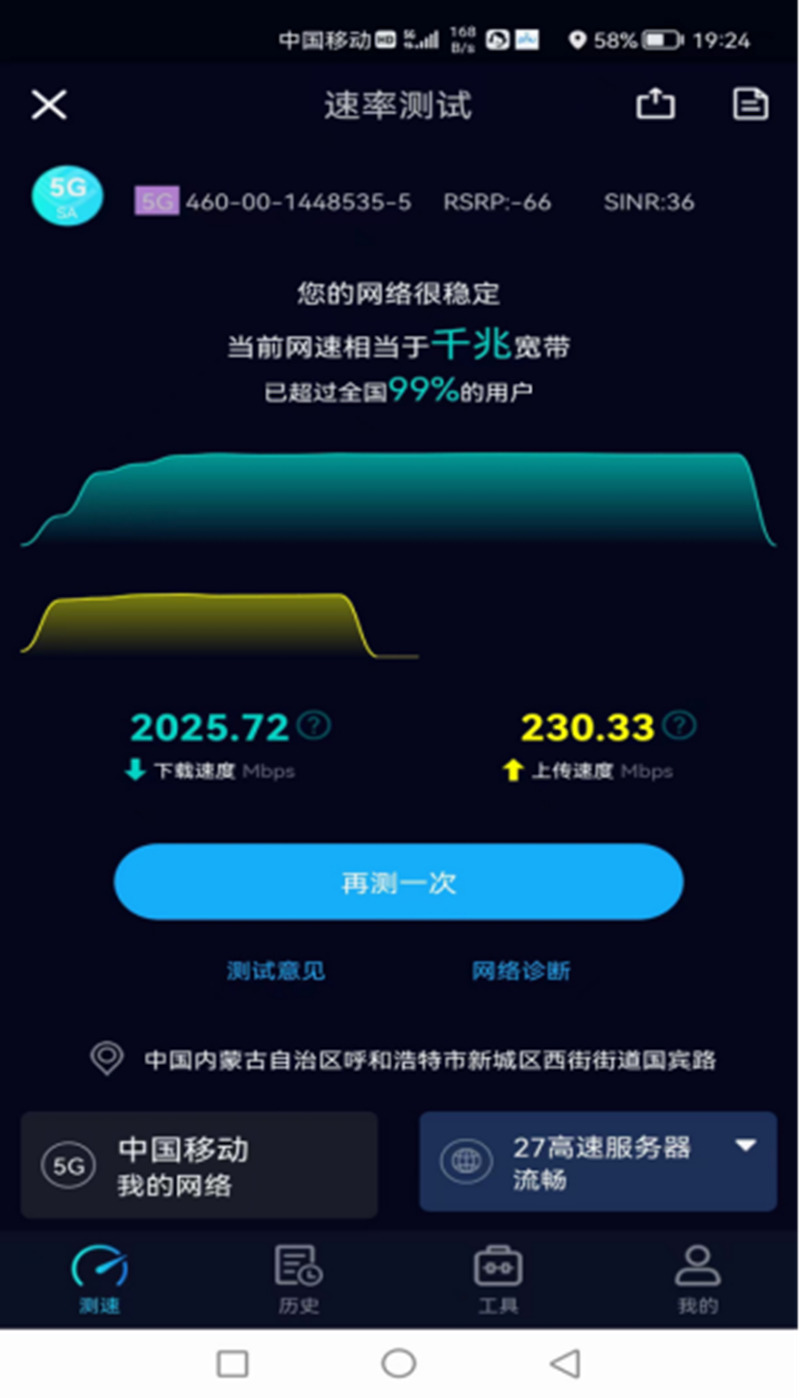This screenshot has height=1398, width=800.
Task: Open the report document icon
Action: pyautogui.click(x=750, y=104)
